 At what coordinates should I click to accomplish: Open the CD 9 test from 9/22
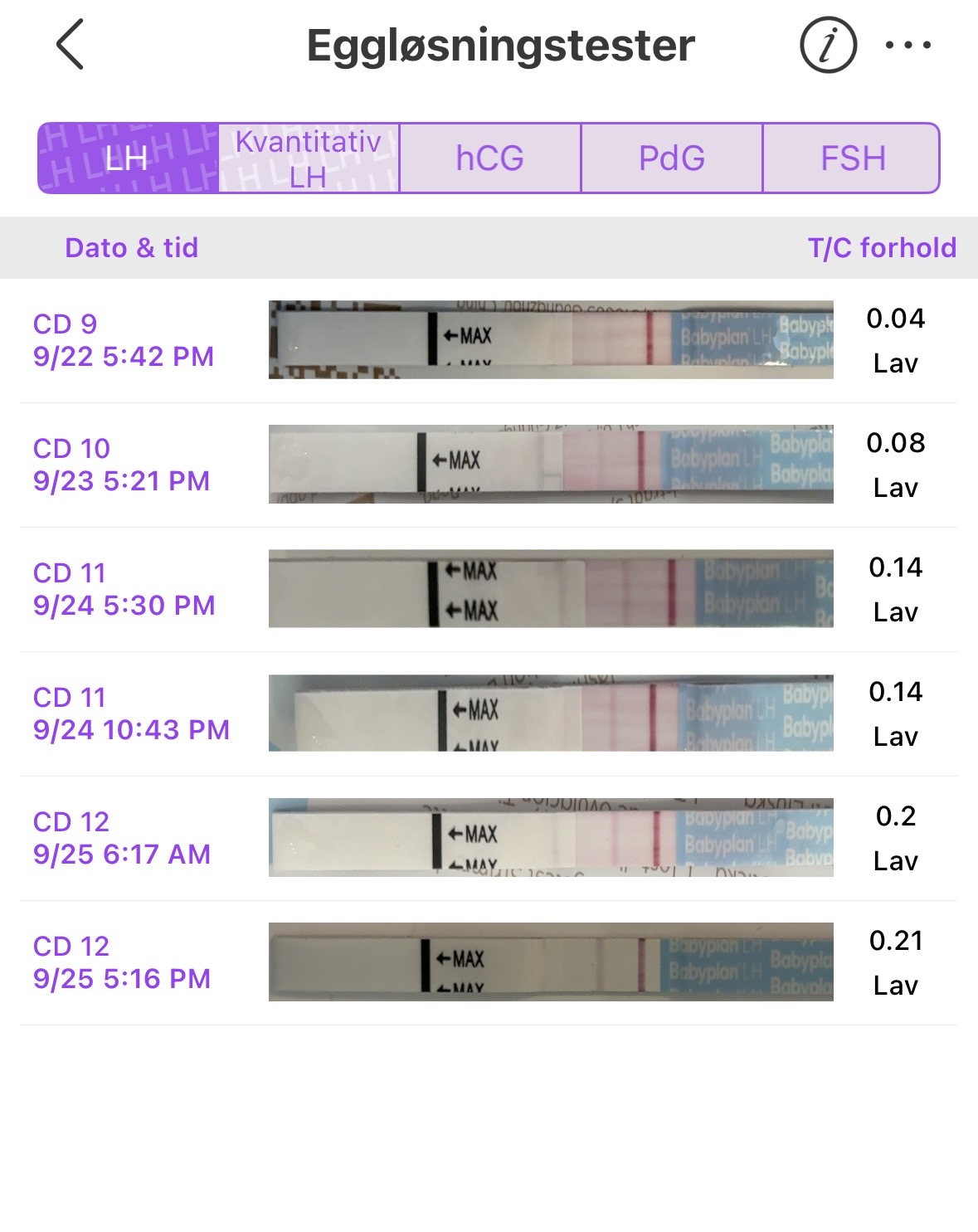pos(488,340)
